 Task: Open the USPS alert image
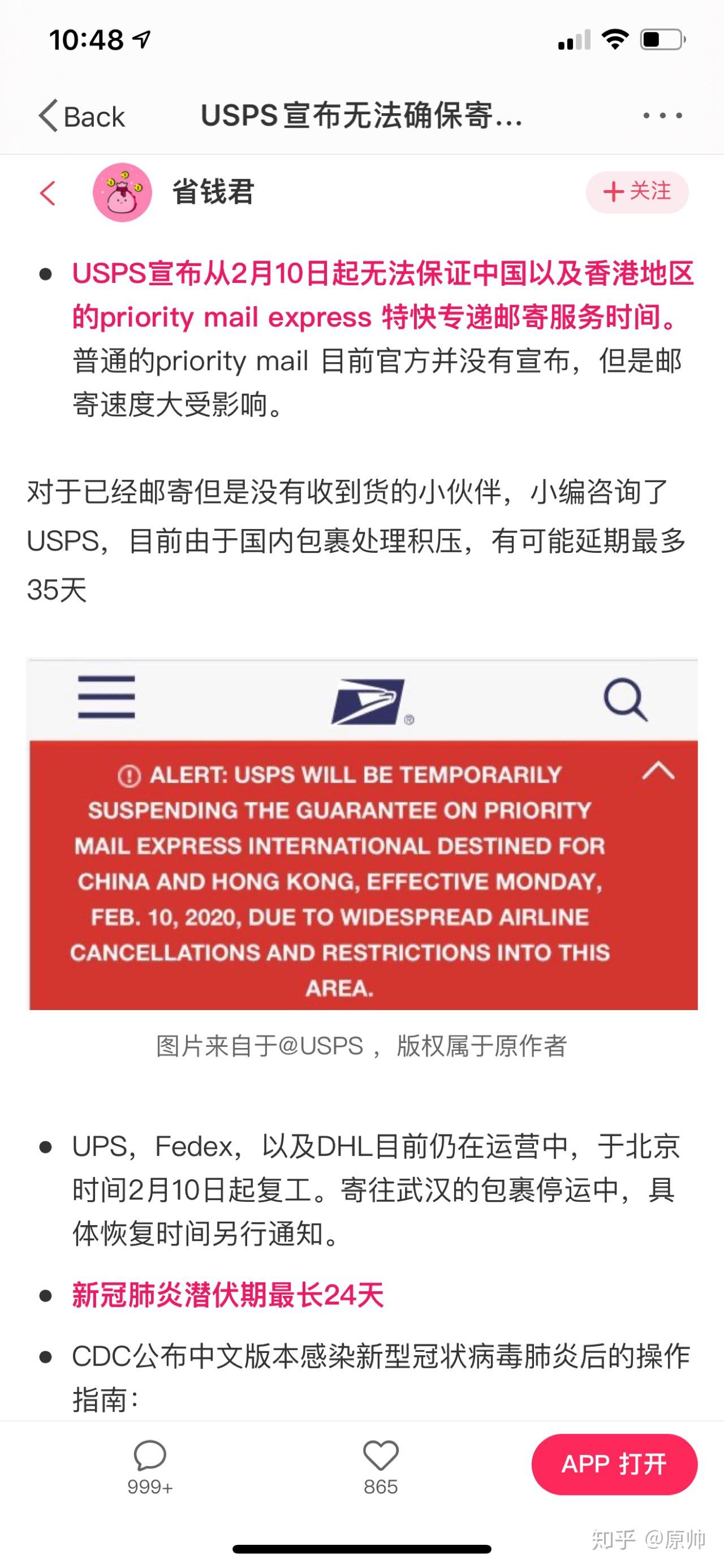363,835
